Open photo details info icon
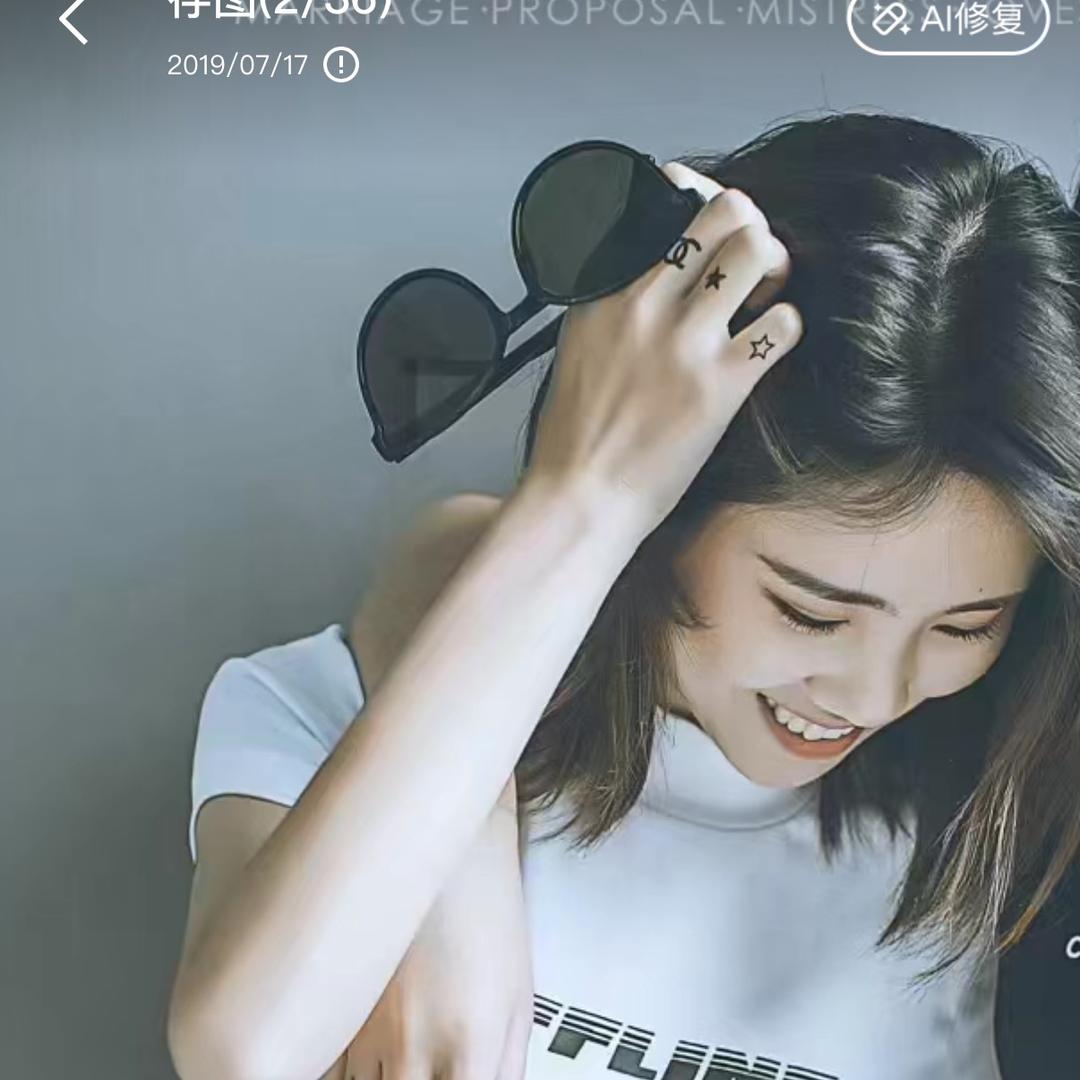 pyautogui.click(x=341, y=66)
